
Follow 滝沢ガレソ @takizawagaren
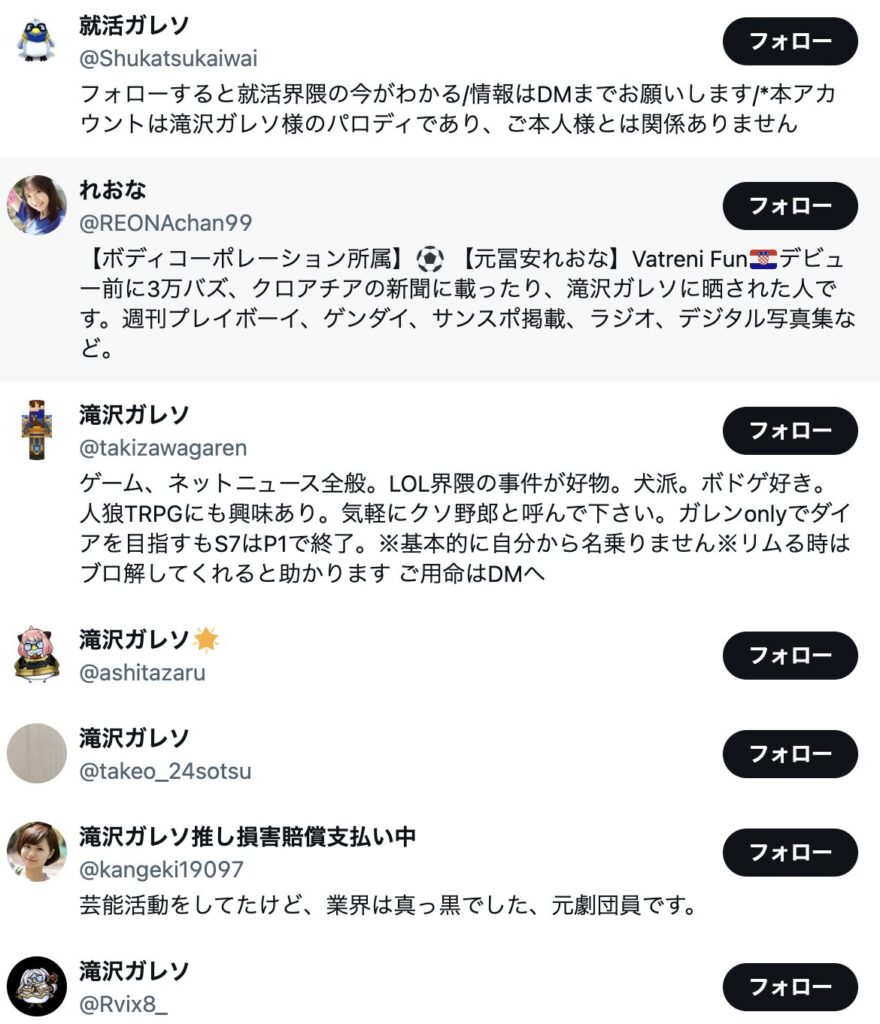pyautogui.click(x=790, y=431)
